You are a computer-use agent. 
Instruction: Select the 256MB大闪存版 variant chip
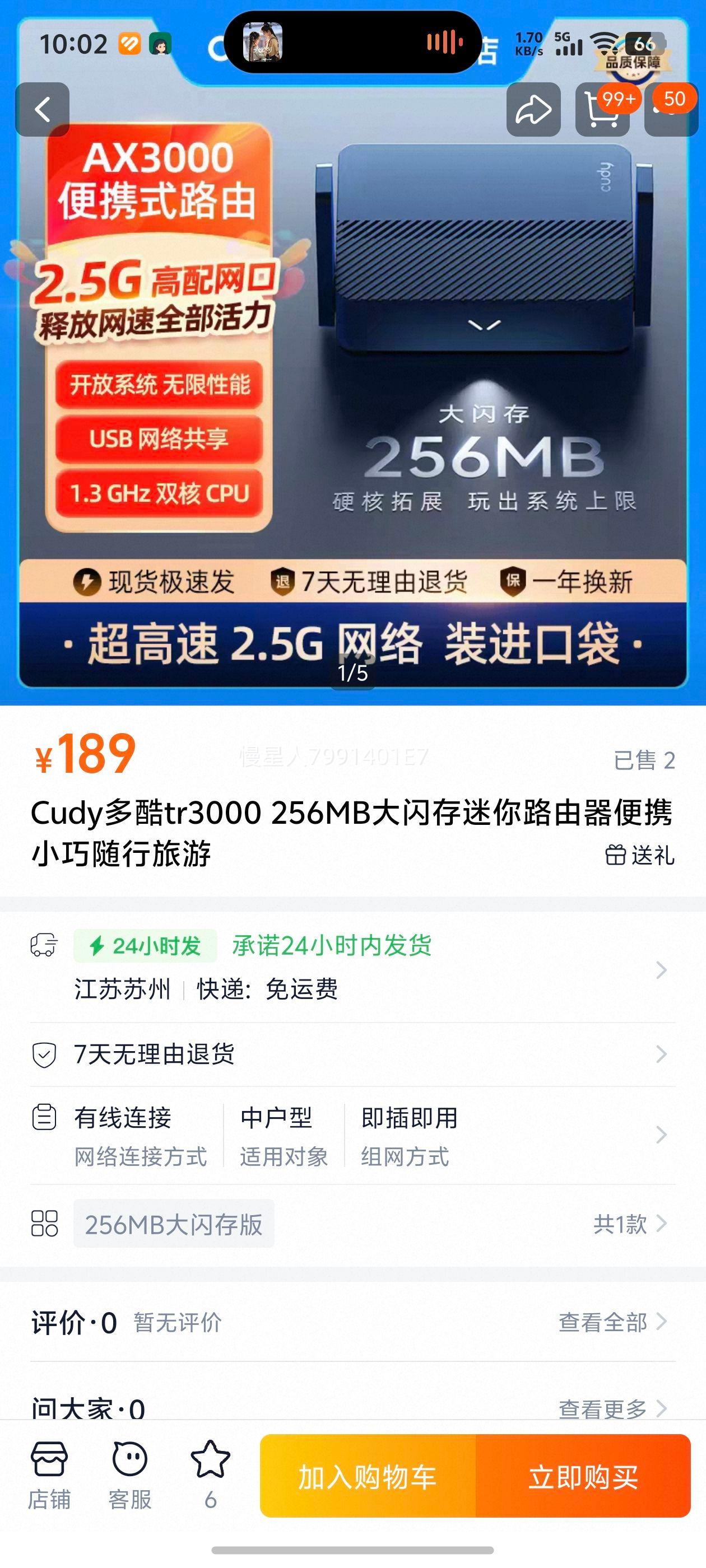tap(175, 1225)
